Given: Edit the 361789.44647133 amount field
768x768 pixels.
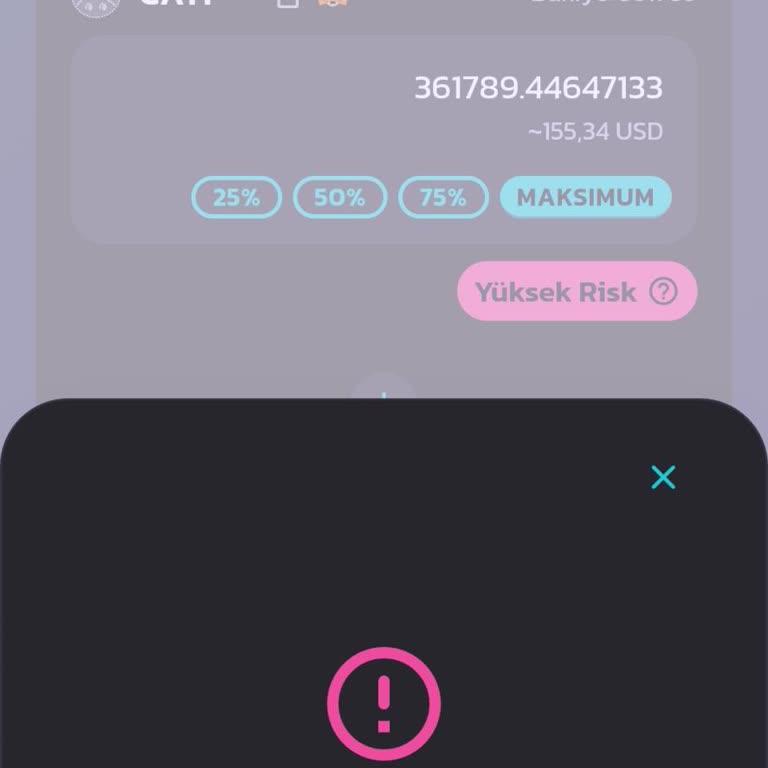Looking at the screenshot, I should click(538, 88).
